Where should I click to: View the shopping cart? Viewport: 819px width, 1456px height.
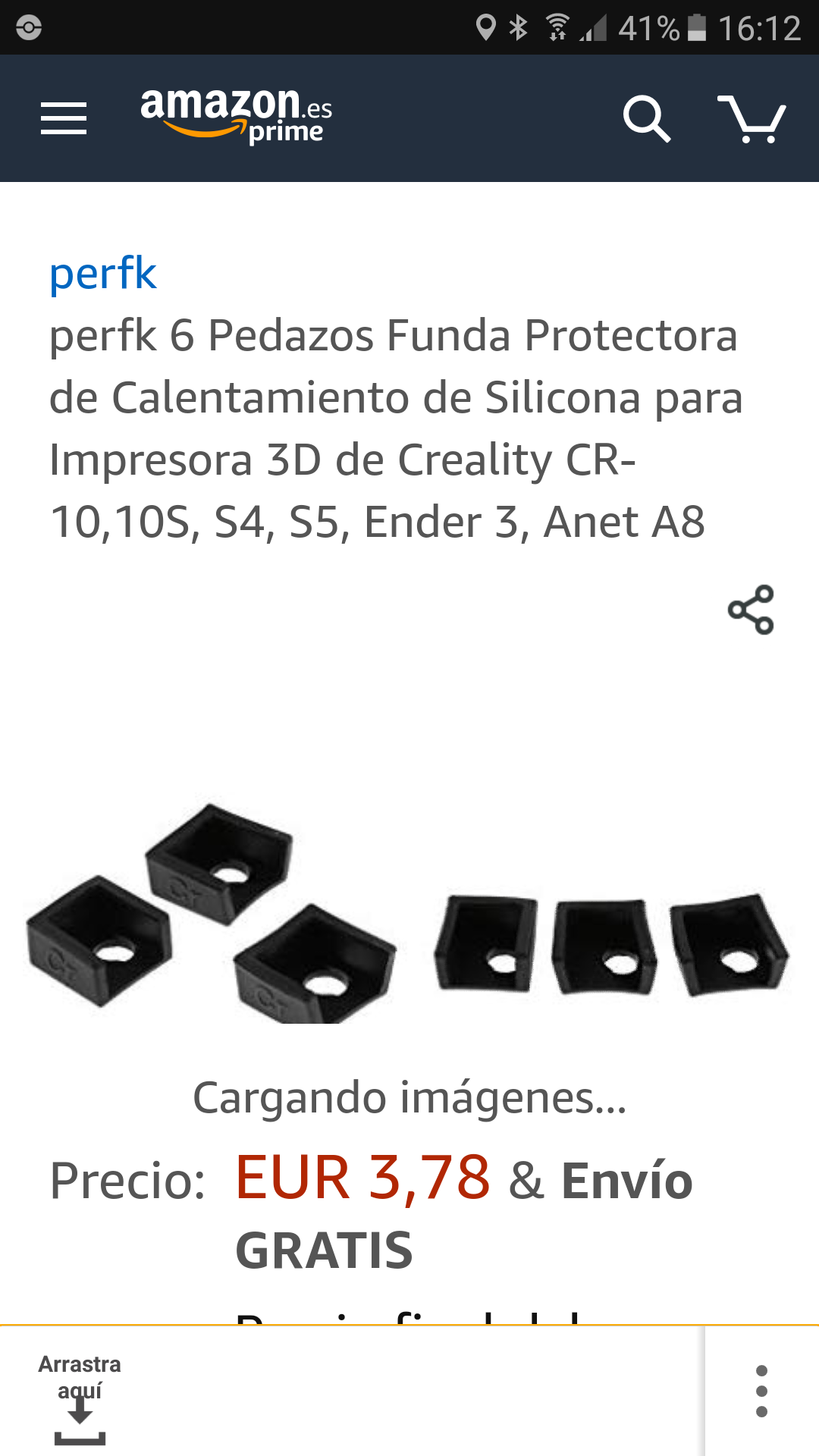(x=752, y=119)
